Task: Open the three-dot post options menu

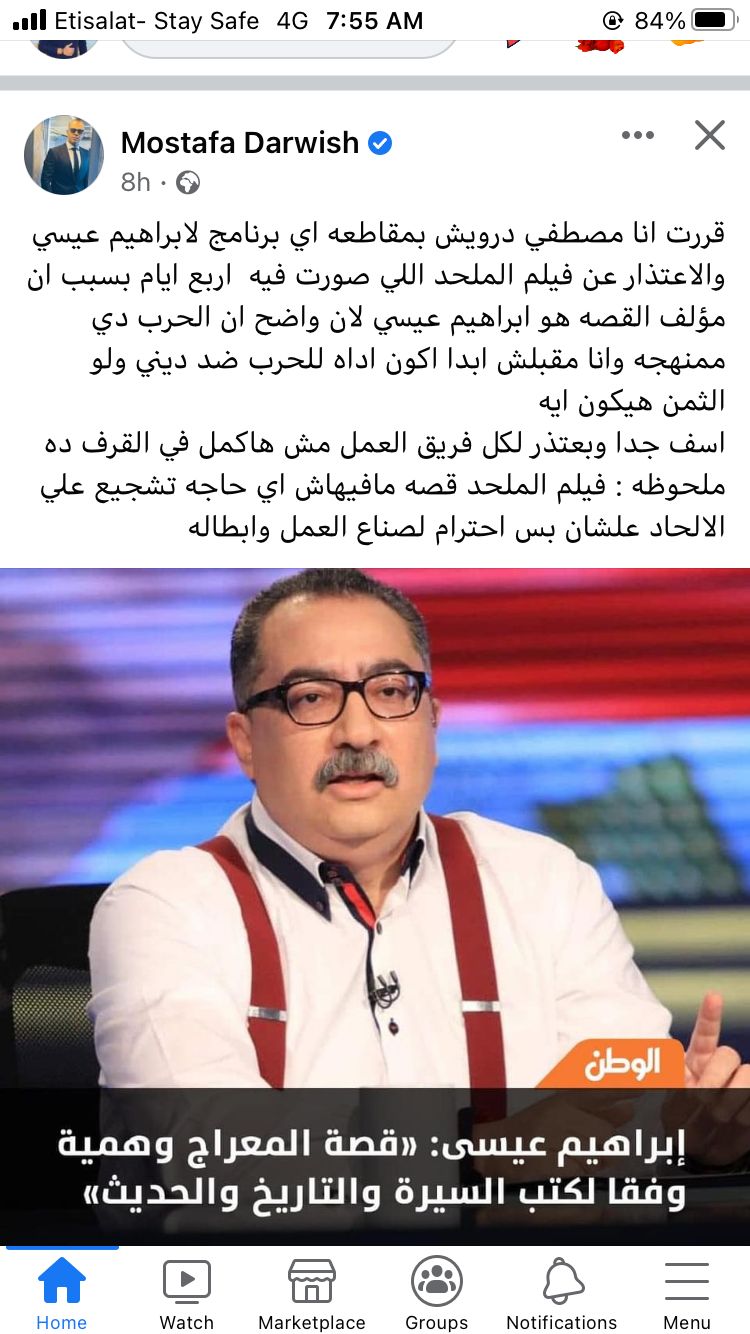Action: point(637,135)
